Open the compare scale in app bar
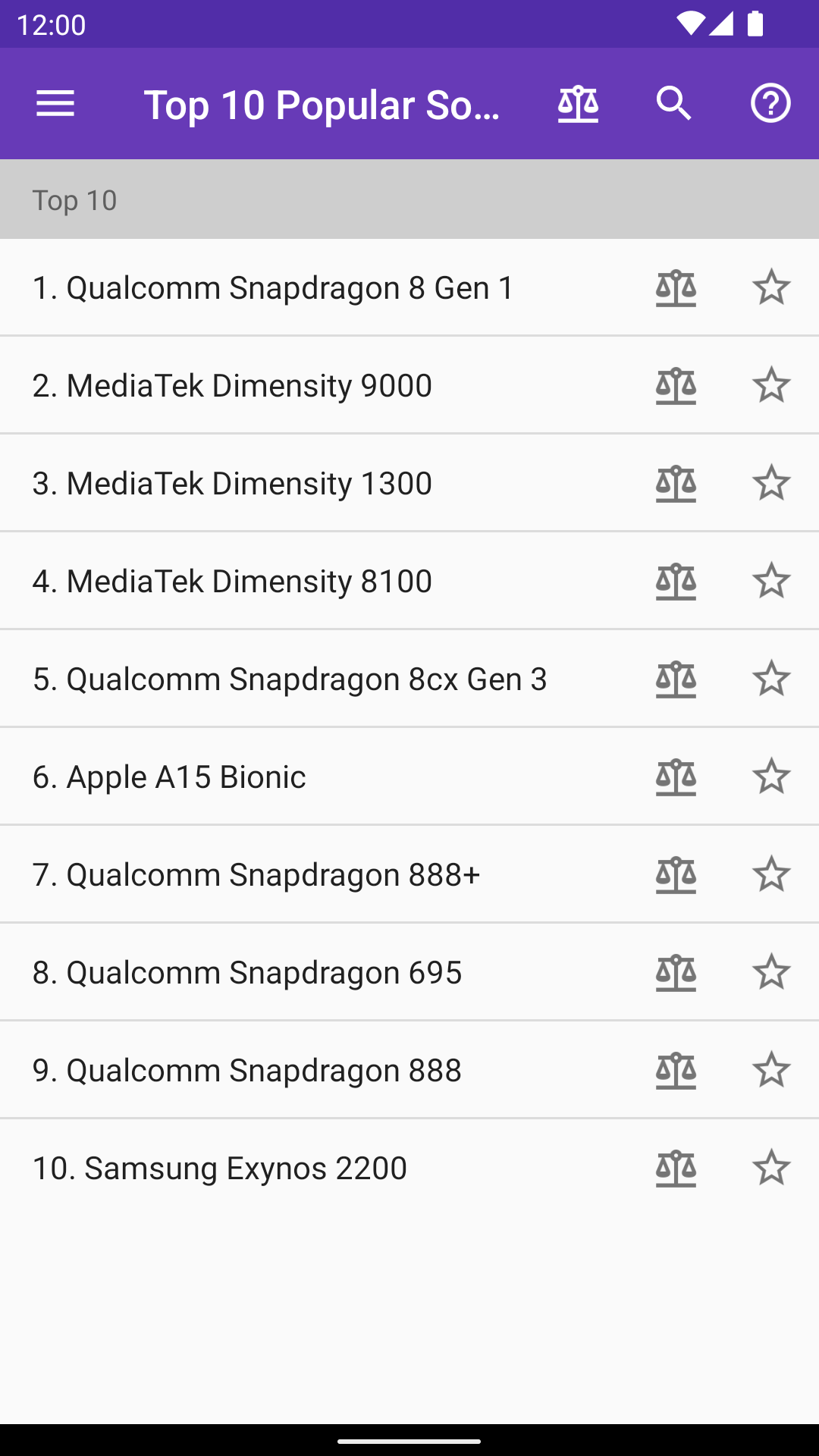The image size is (819, 1456). click(x=578, y=103)
